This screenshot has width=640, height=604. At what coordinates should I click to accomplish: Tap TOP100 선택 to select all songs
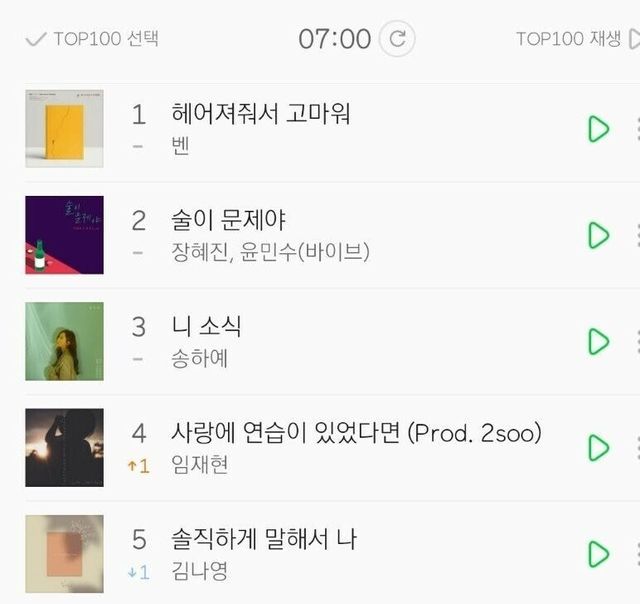[x=92, y=39]
